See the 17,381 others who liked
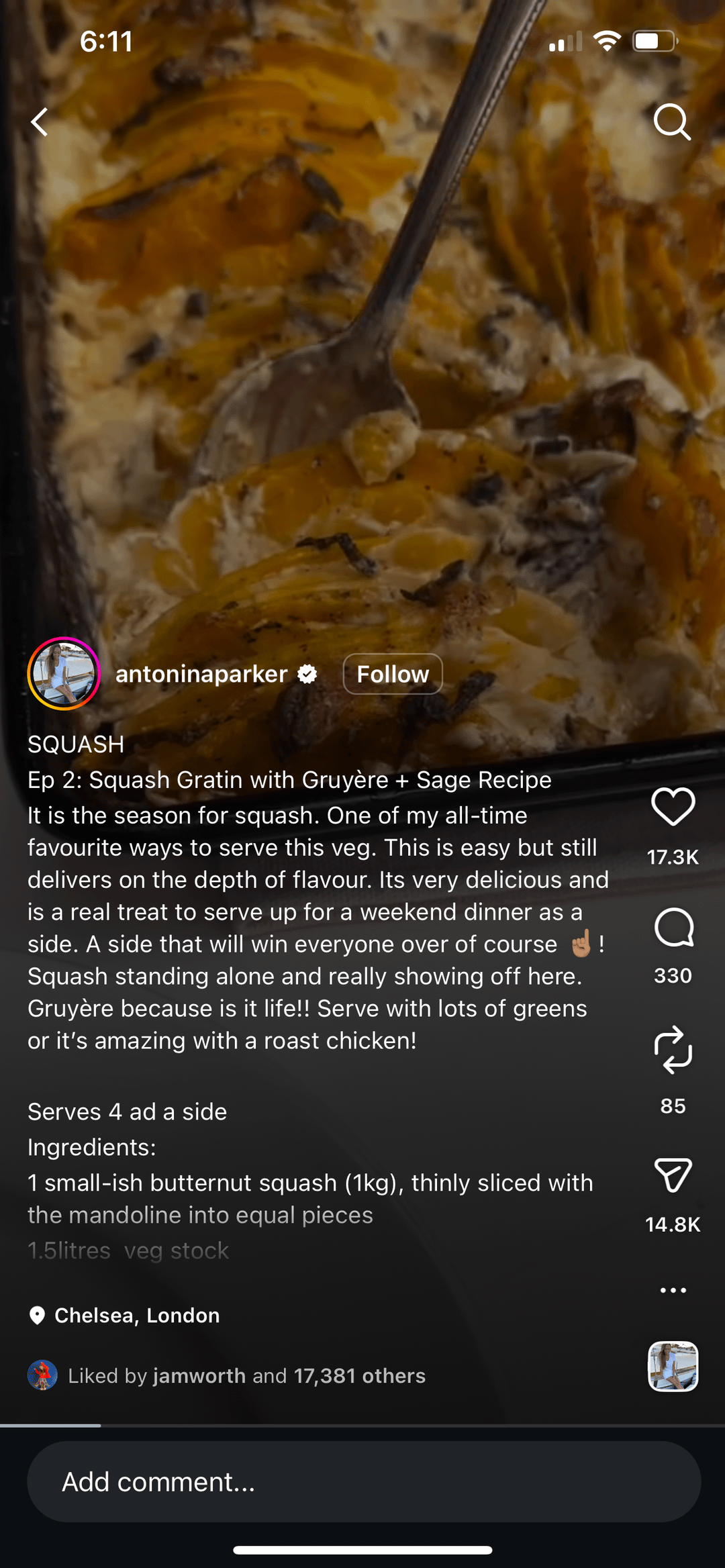The image size is (725, 1568). [x=360, y=1376]
